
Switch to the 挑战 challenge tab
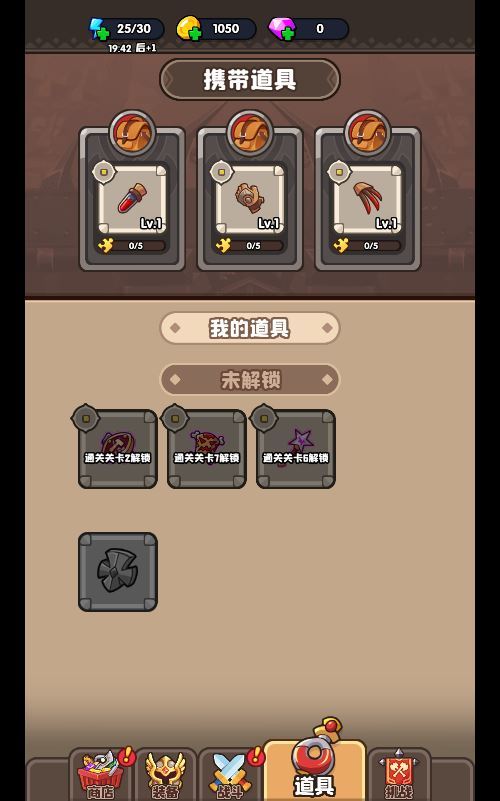click(399, 775)
